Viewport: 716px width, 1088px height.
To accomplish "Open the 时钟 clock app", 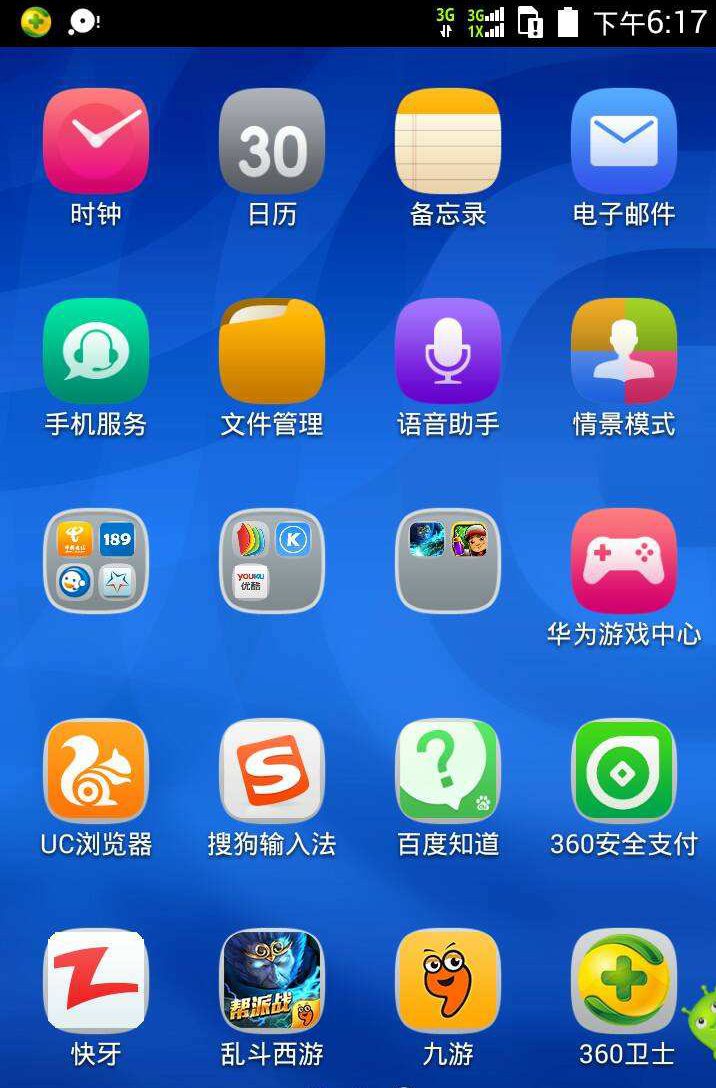I will click(96, 141).
